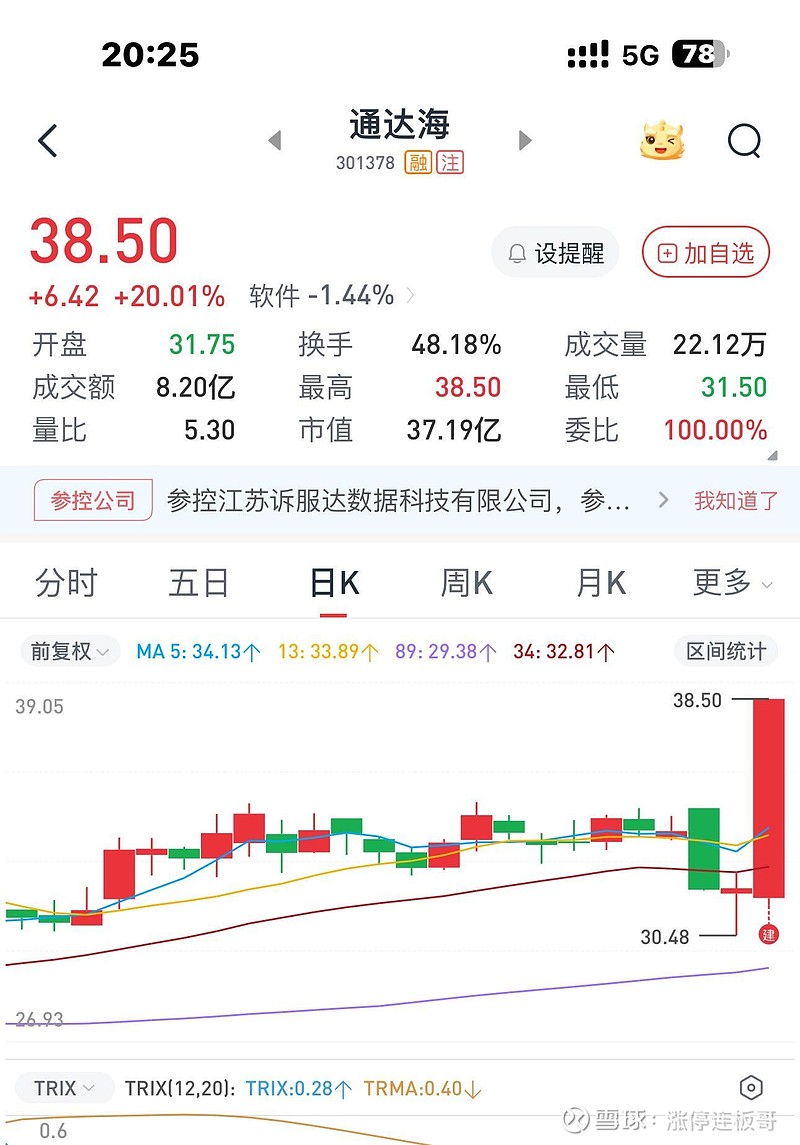This screenshot has height=1145, width=800.
Task: Set a price alert with 设提醒
Action: (556, 253)
